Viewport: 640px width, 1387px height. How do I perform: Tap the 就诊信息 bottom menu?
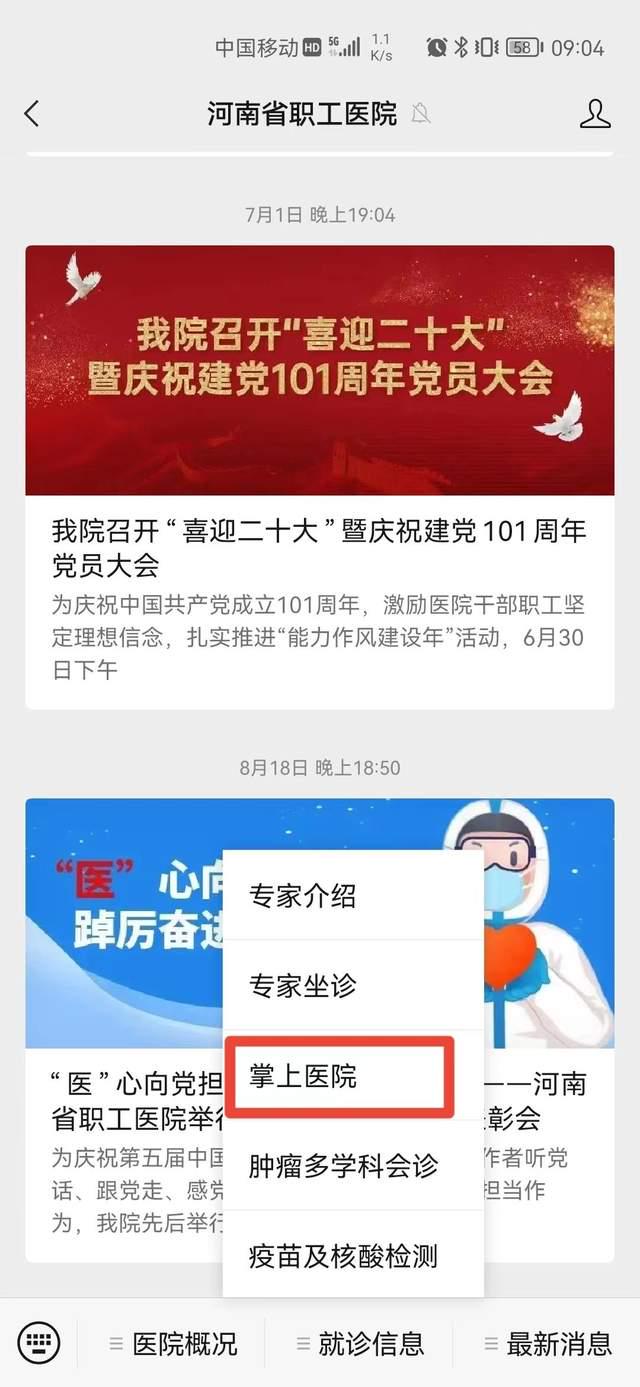coord(359,1344)
